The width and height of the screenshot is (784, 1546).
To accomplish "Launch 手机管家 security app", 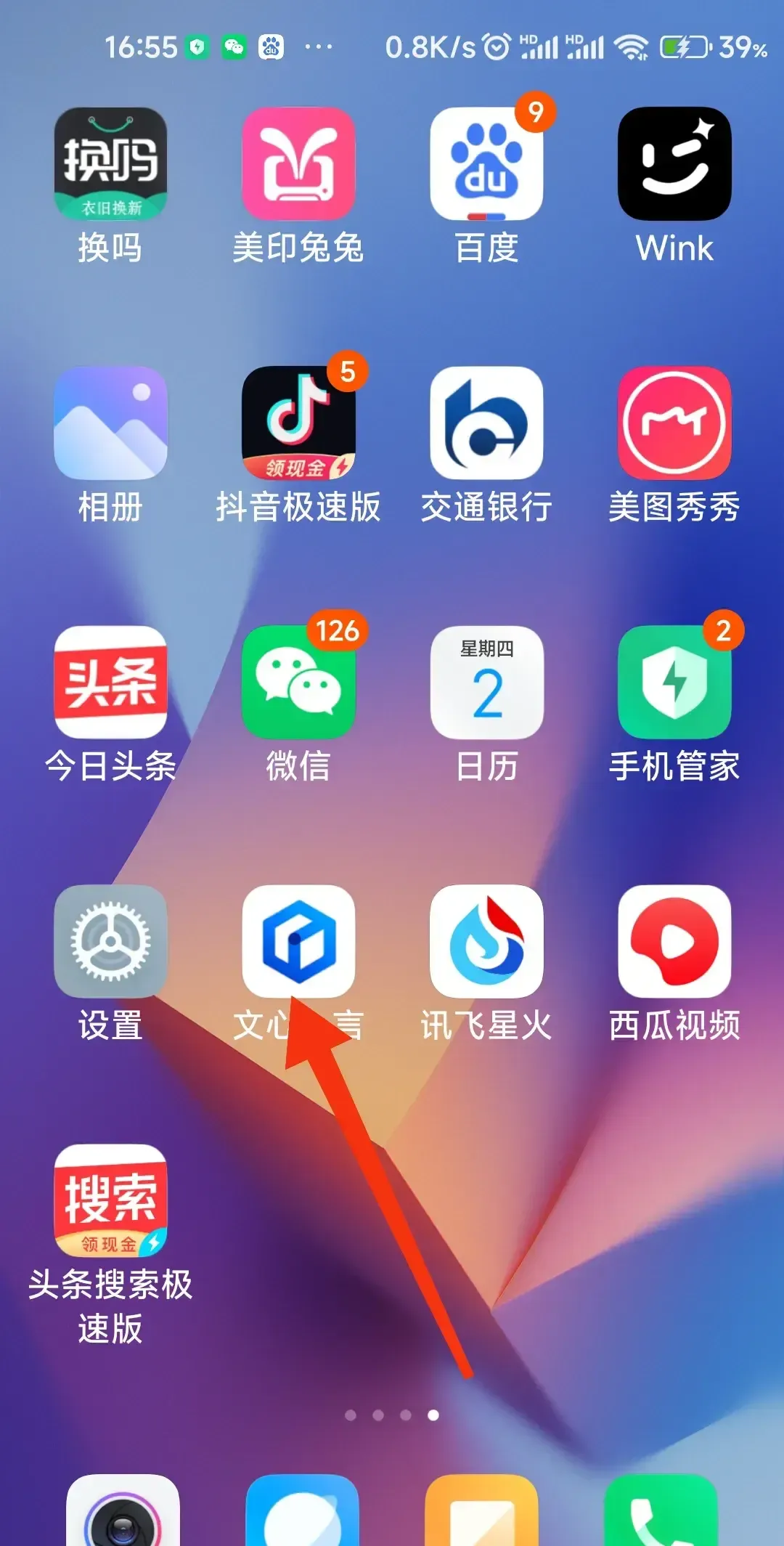I will pos(674,683).
